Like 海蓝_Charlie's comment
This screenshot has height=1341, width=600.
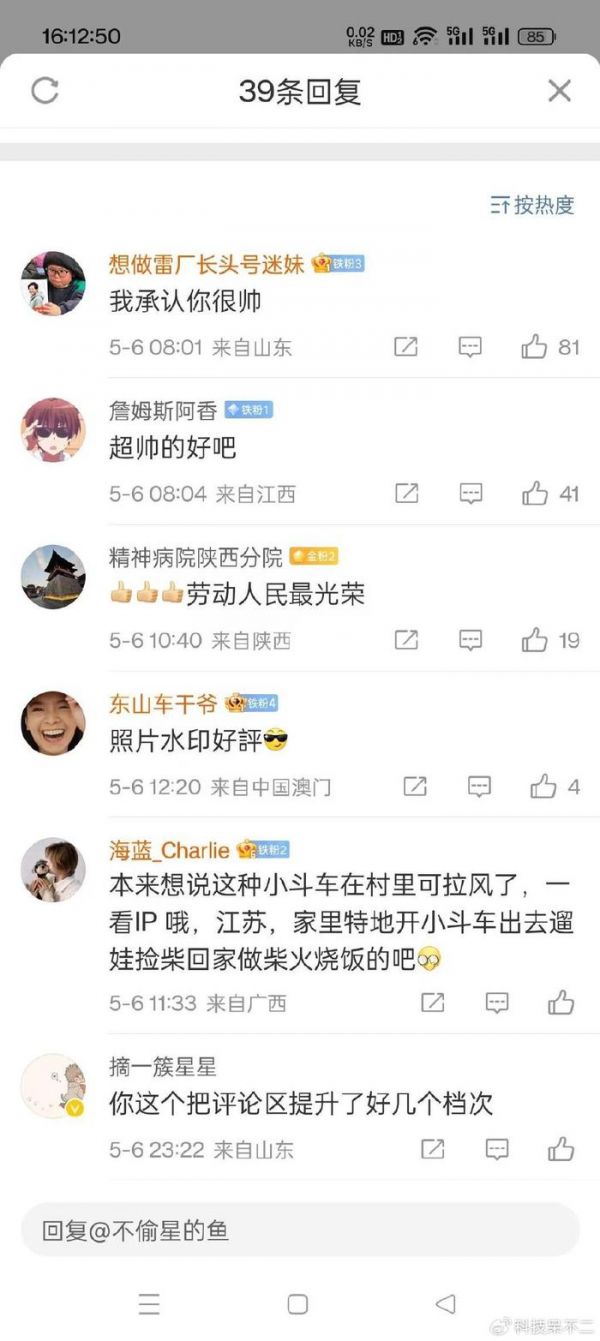pos(561,1002)
